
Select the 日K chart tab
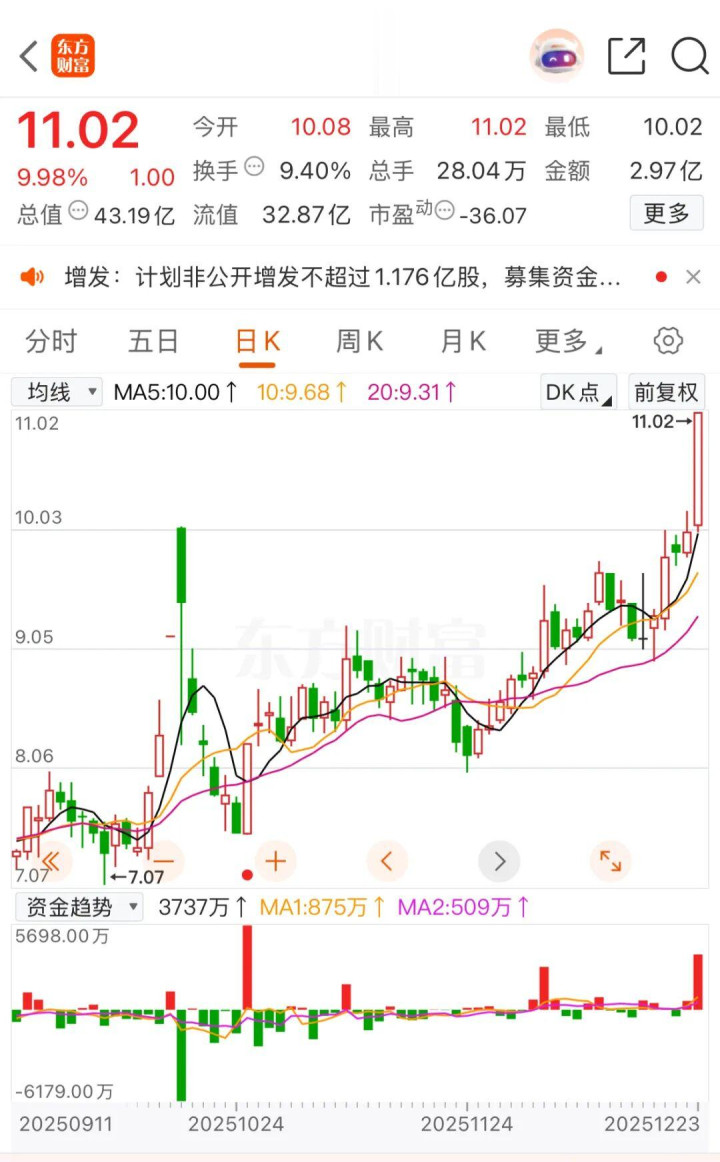pyautogui.click(x=257, y=342)
